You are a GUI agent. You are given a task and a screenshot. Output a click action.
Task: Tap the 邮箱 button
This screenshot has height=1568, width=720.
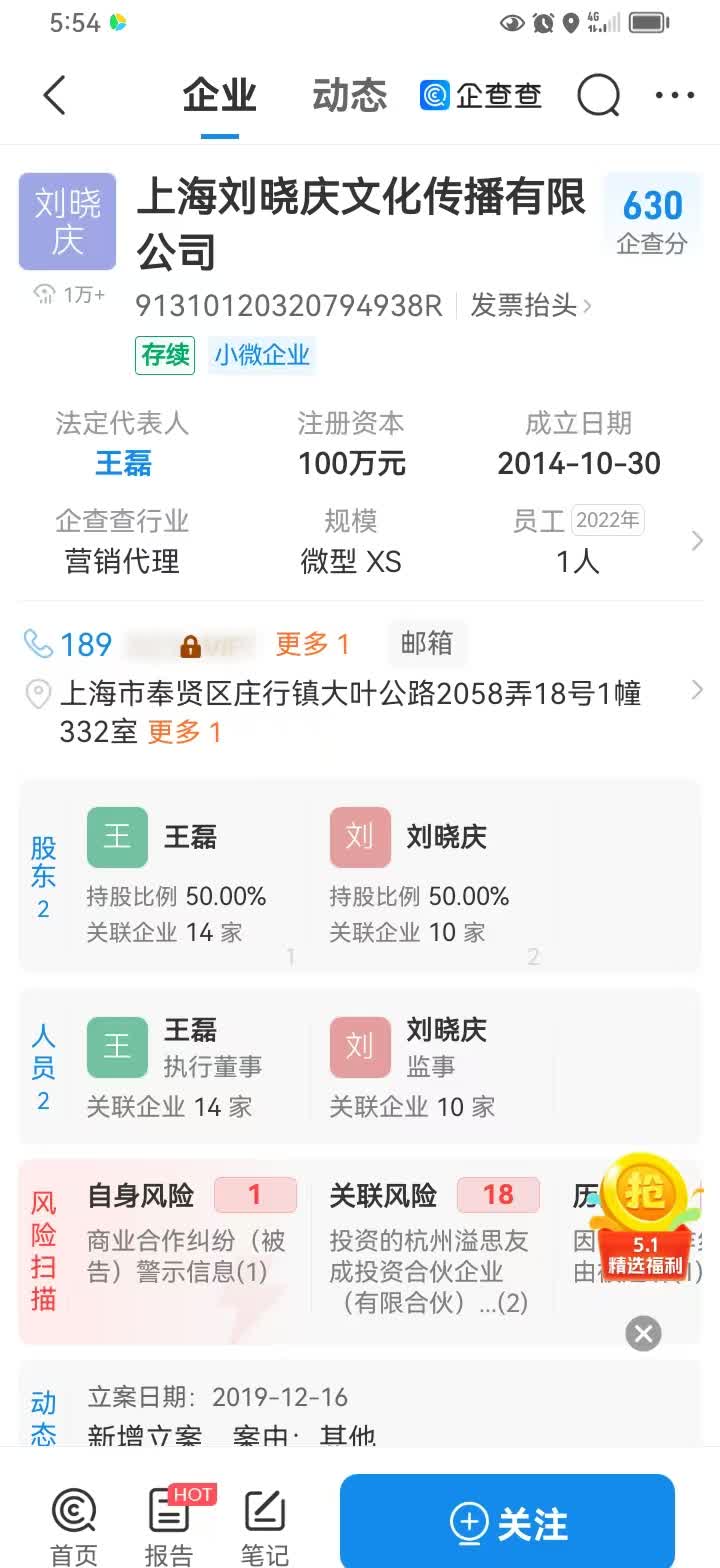427,643
